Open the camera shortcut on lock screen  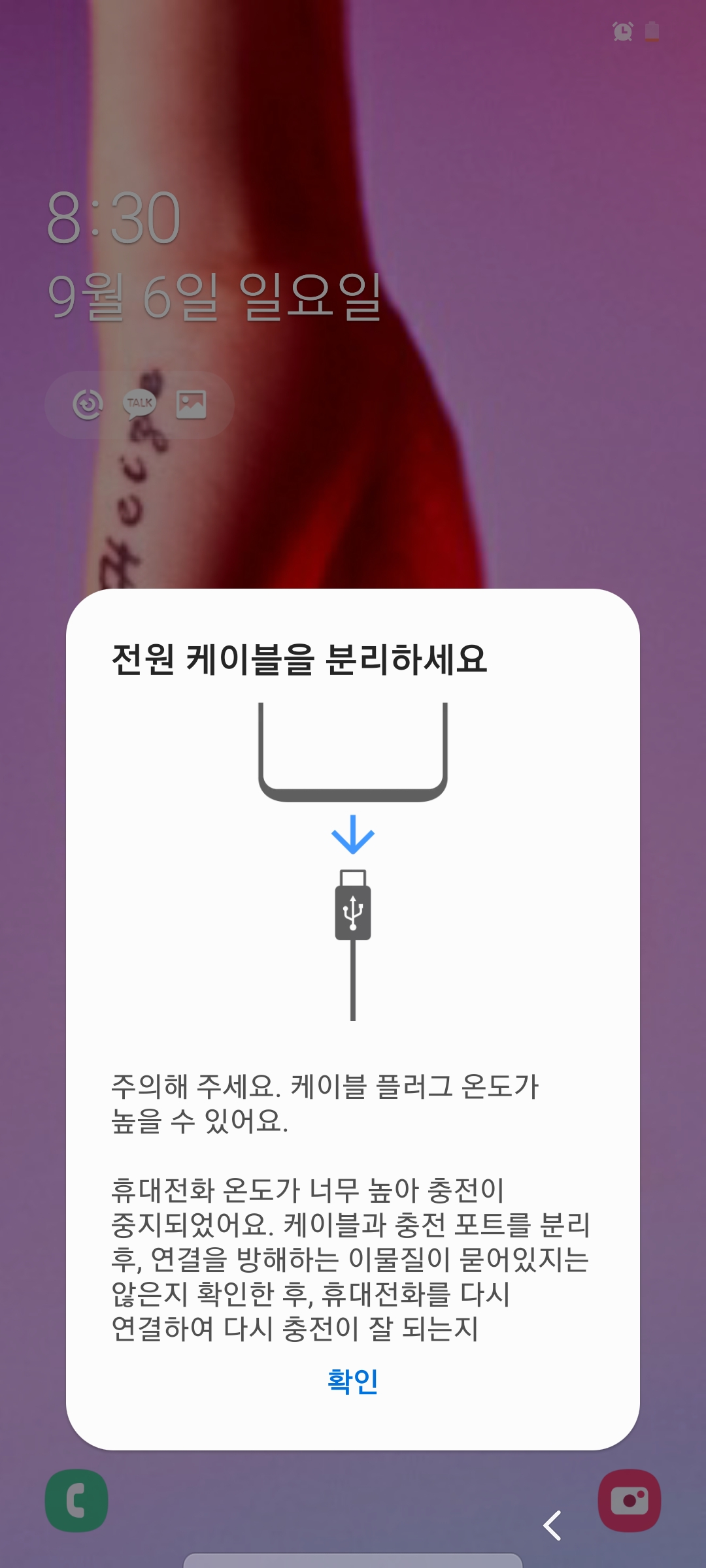630,1501
